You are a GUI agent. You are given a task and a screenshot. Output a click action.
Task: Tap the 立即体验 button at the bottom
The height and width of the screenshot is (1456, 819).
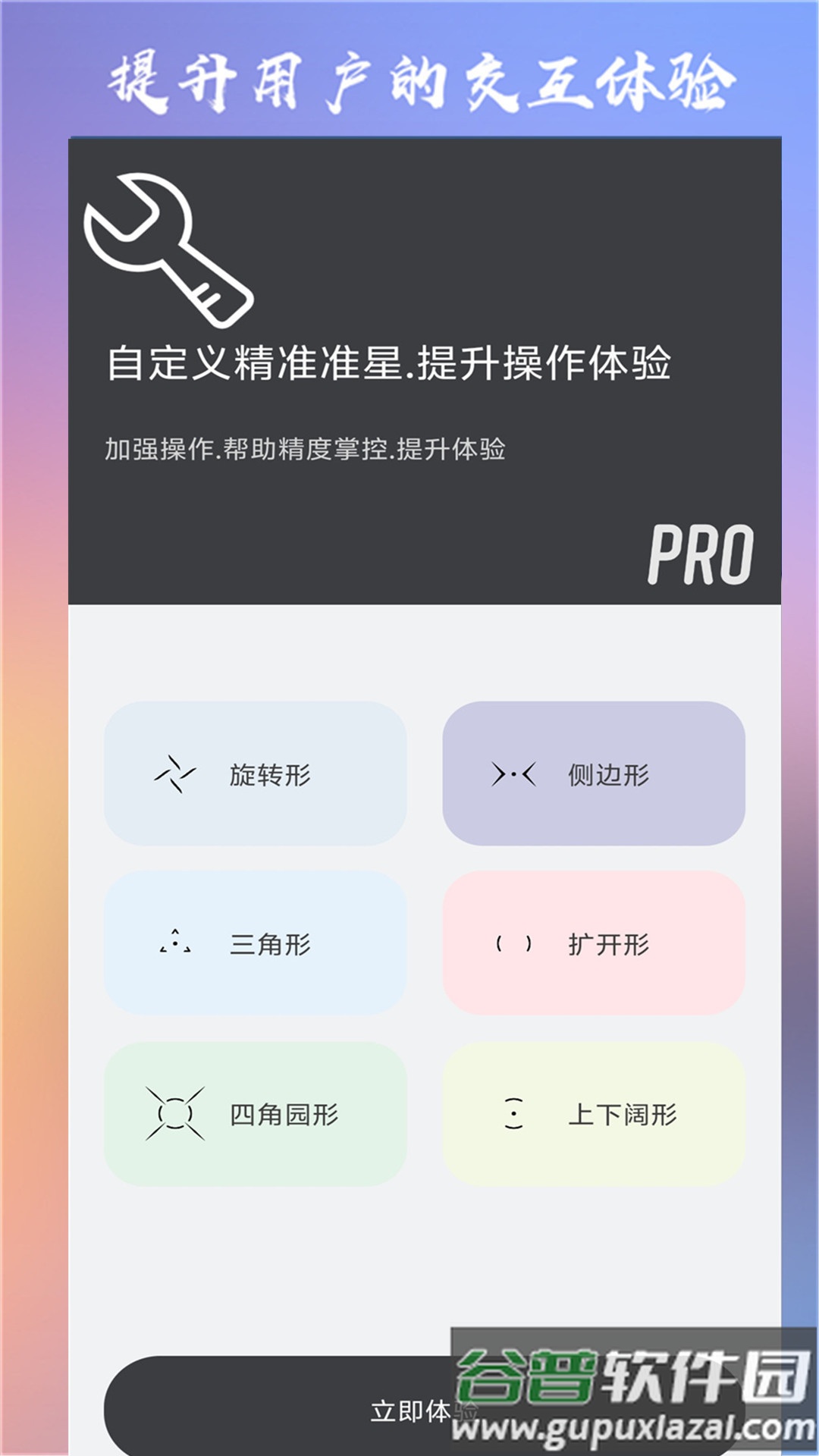point(409,1401)
